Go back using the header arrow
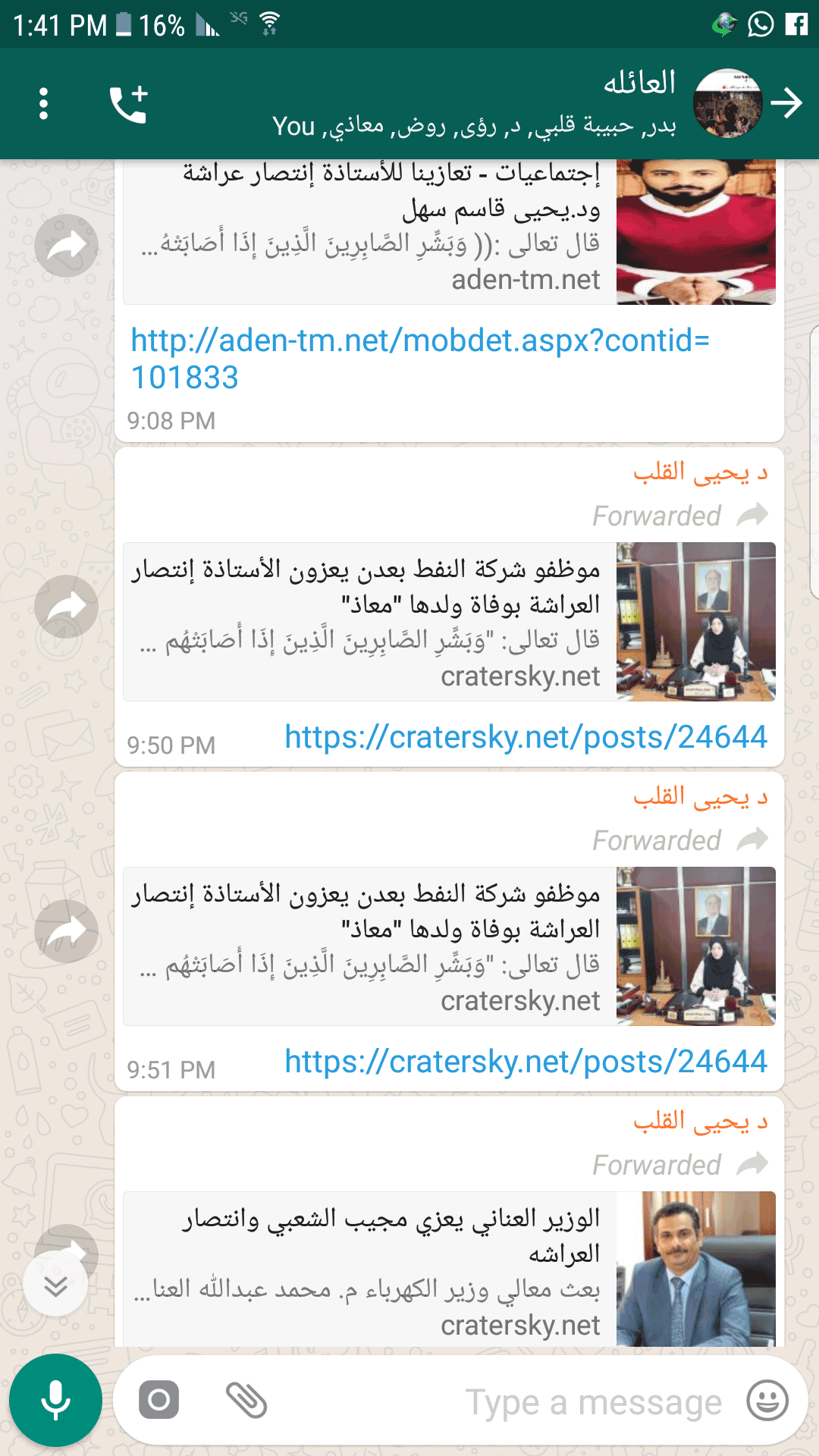This screenshot has width=819, height=1456. coord(786,103)
